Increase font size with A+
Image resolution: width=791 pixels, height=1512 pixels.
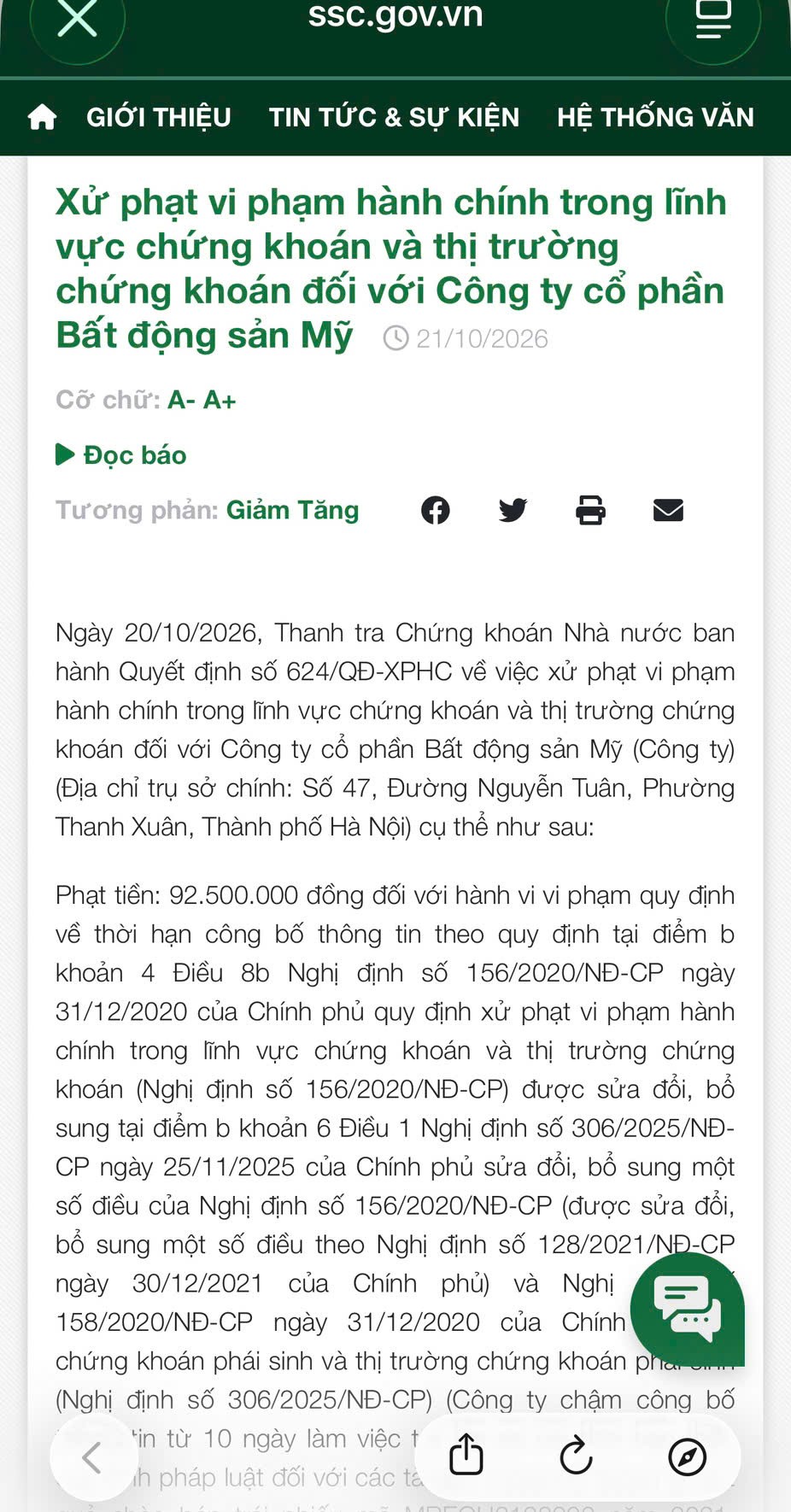pyautogui.click(x=220, y=400)
